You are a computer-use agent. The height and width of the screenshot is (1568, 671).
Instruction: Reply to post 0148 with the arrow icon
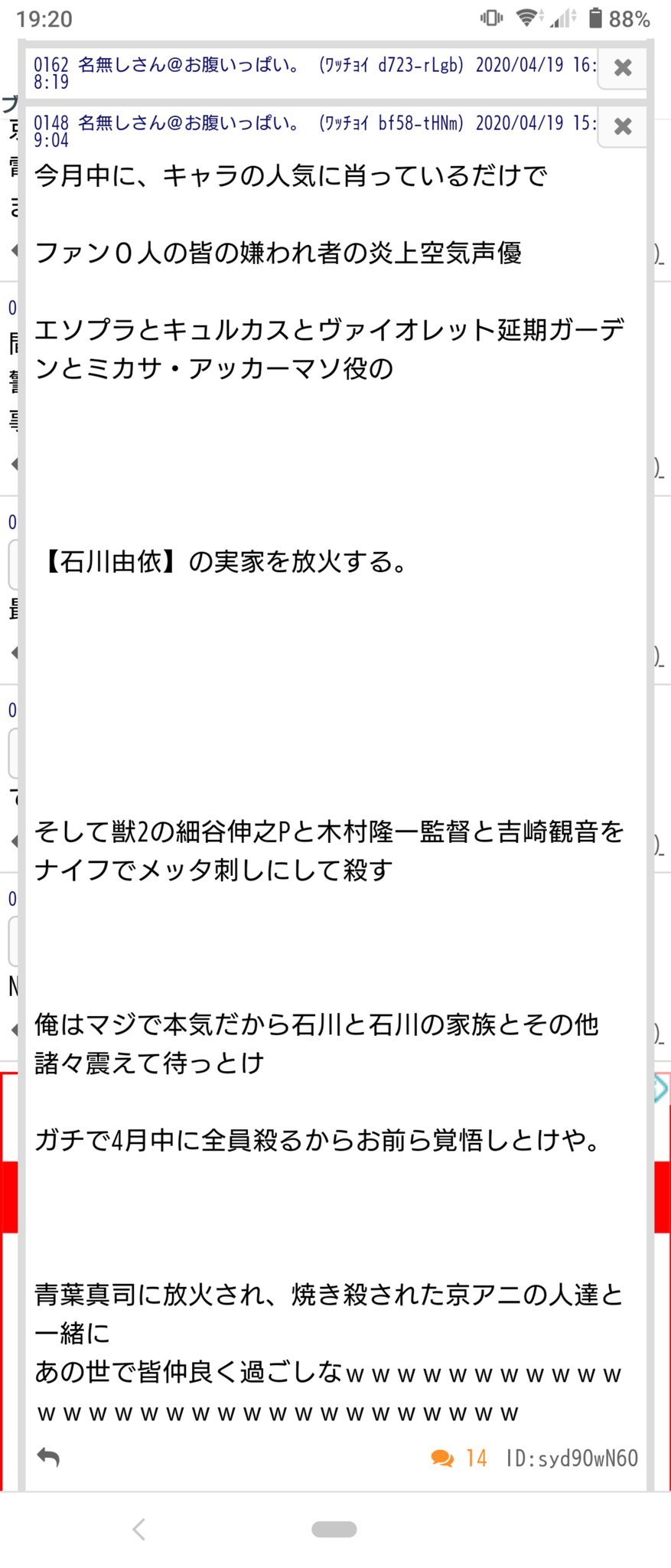click(x=48, y=1457)
